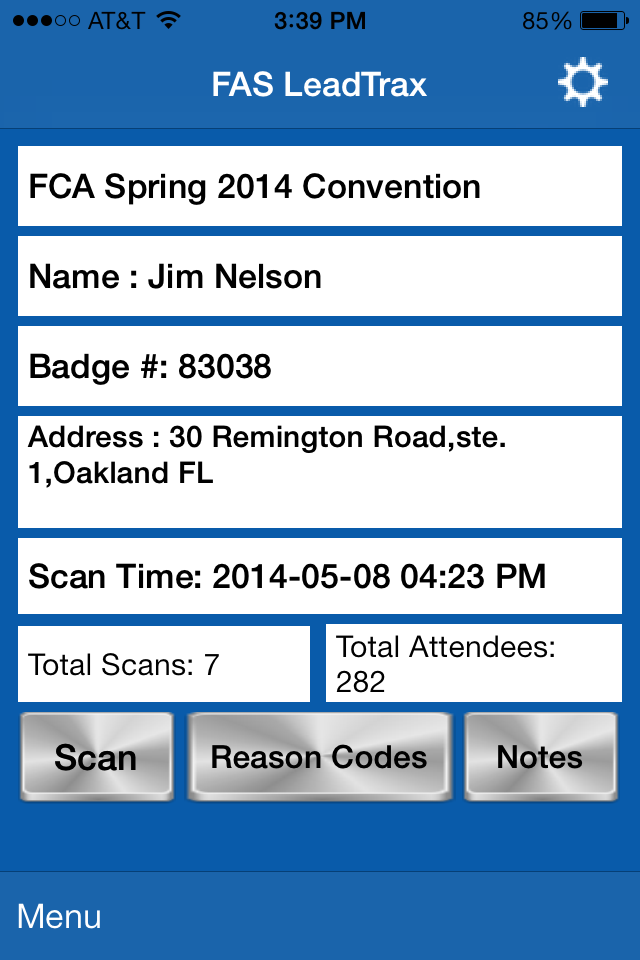This screenshot has height=960, width=640.
Task: Open the Menu
Action: point(59,916)
